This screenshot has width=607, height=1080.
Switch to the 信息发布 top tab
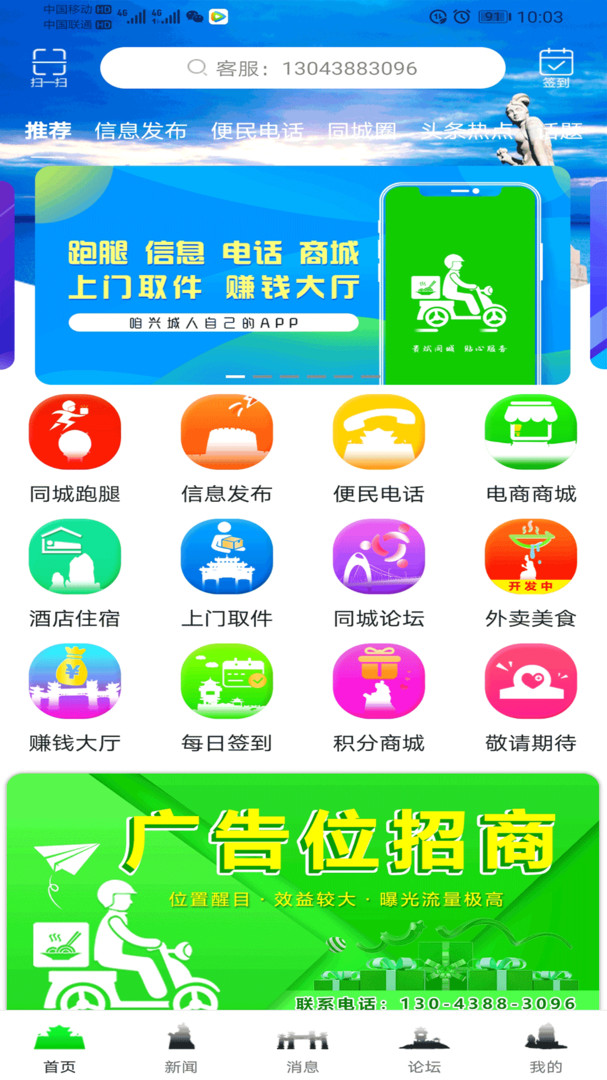141,131
